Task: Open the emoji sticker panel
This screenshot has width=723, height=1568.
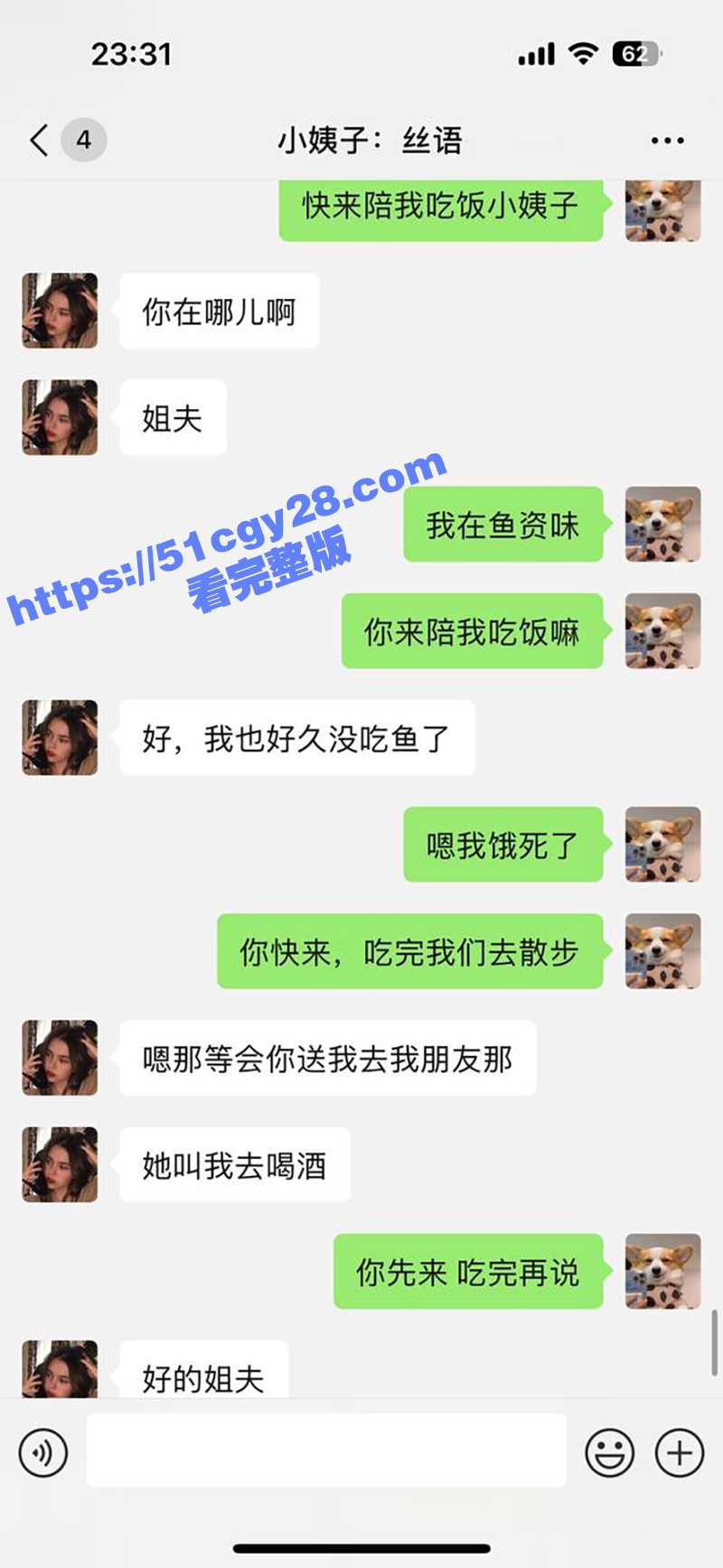Action: pyautogui.click(x=610, y=1452)
